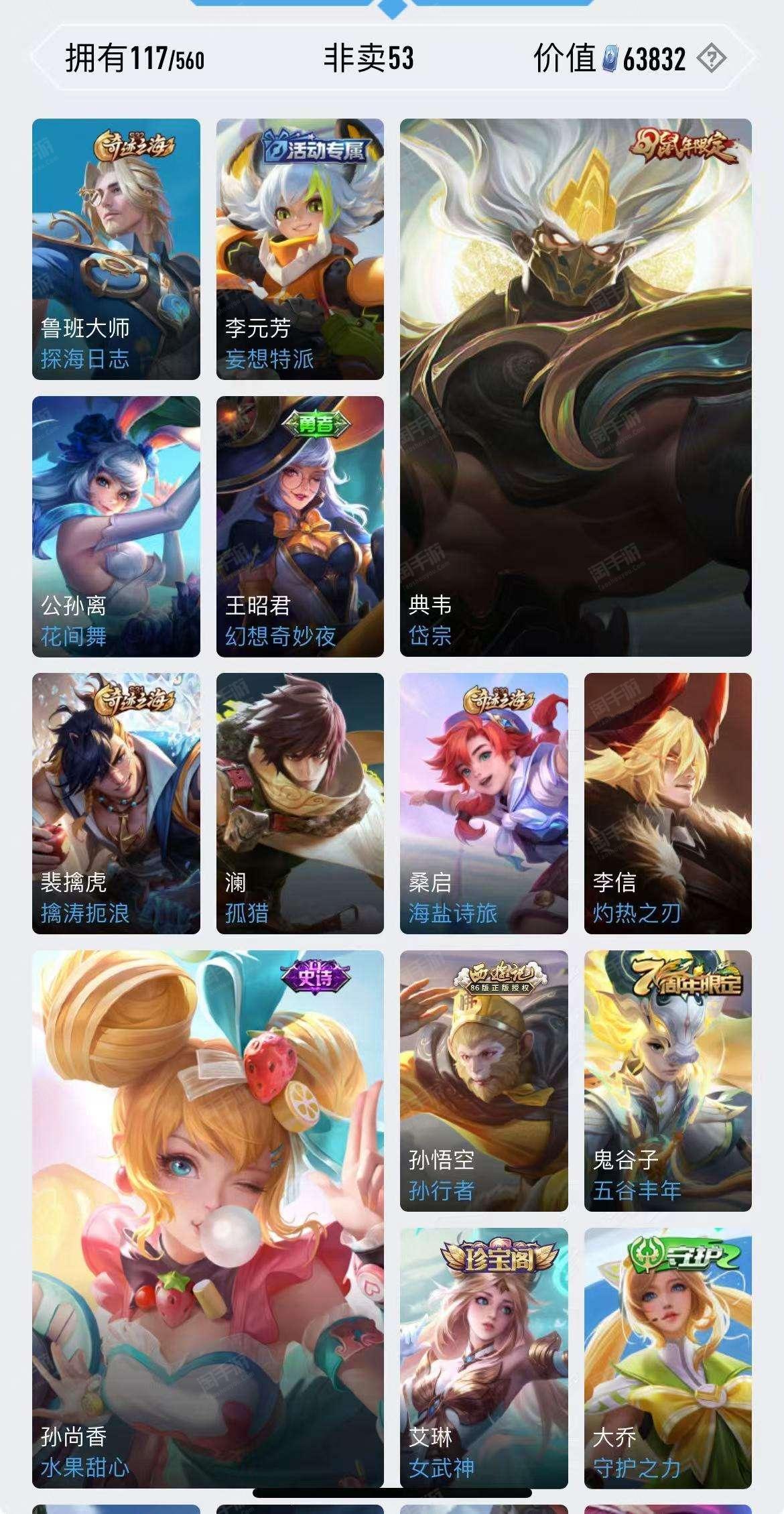This screenshot has height=1514, width=784.
Task: Select the 桑启 海盐诗旅 skin card
Action: click(x=484, y=804)
